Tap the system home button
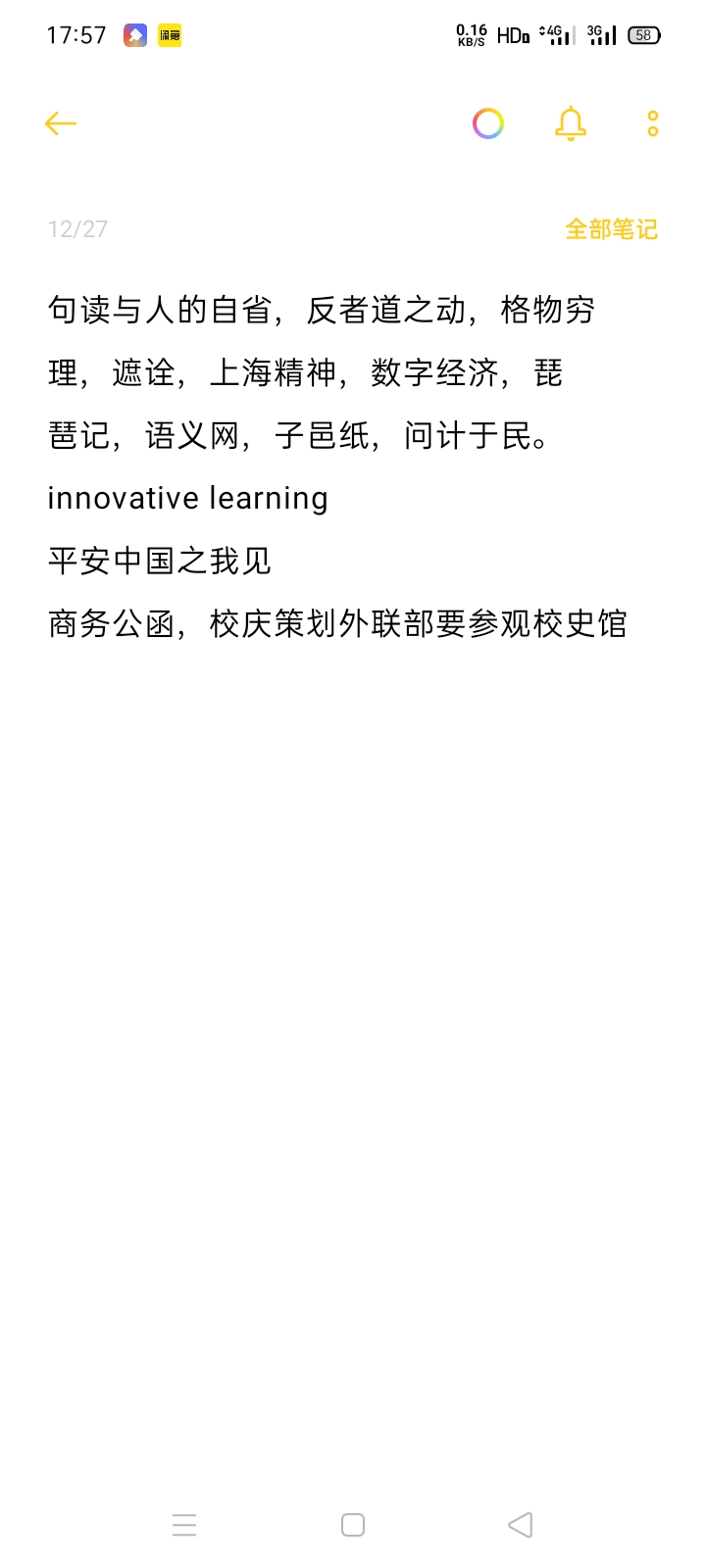 (353, 1525)
